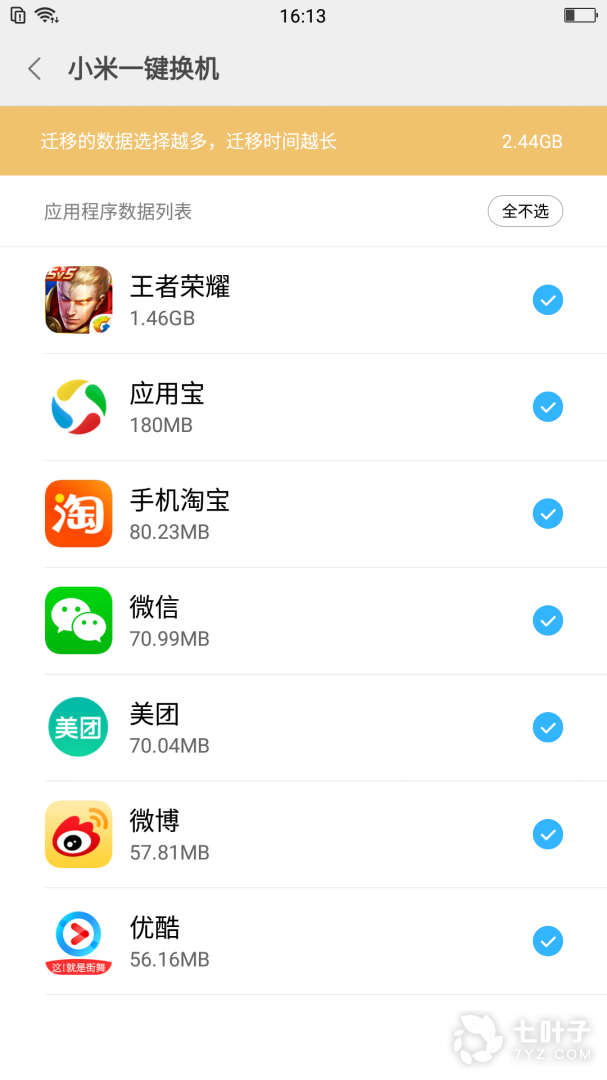Image resolution: width=607 pixels, height=1080 pixels.
Task: Deselect the 应用宝 checkbox
Action: (x=548, y=407)
